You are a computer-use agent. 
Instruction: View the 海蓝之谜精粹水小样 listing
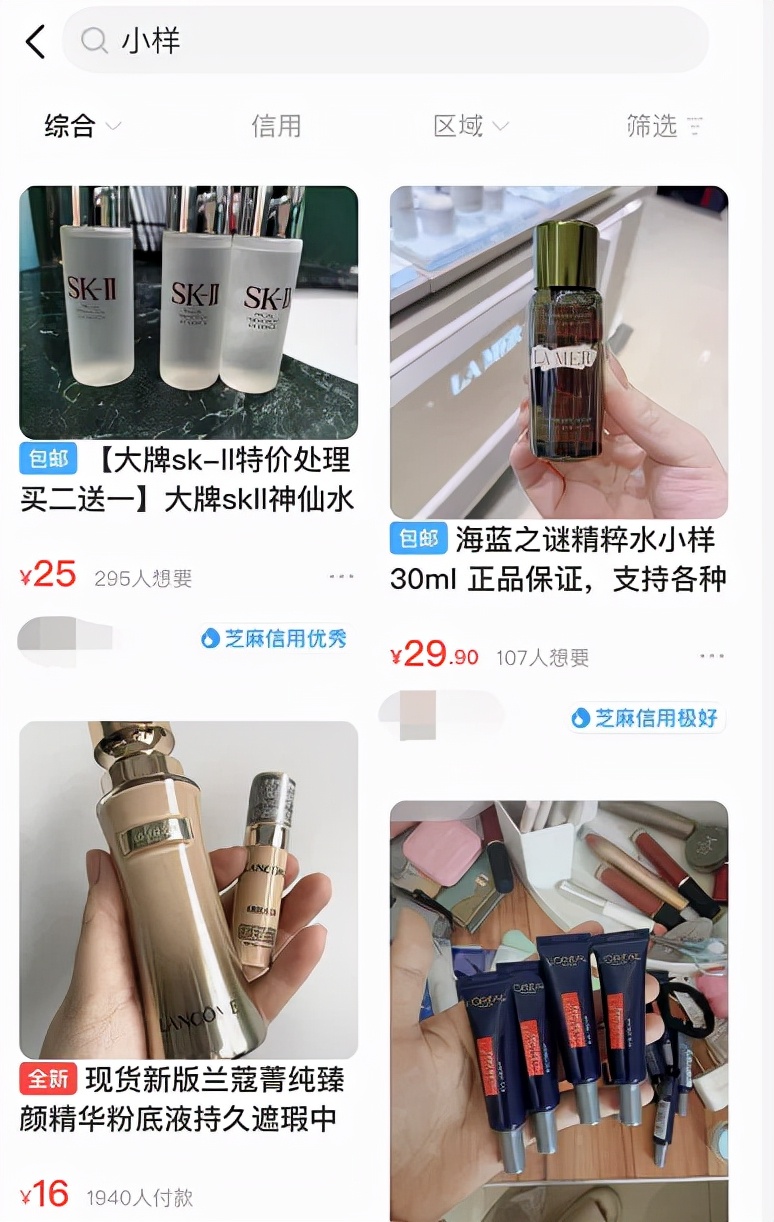[558, 352]
